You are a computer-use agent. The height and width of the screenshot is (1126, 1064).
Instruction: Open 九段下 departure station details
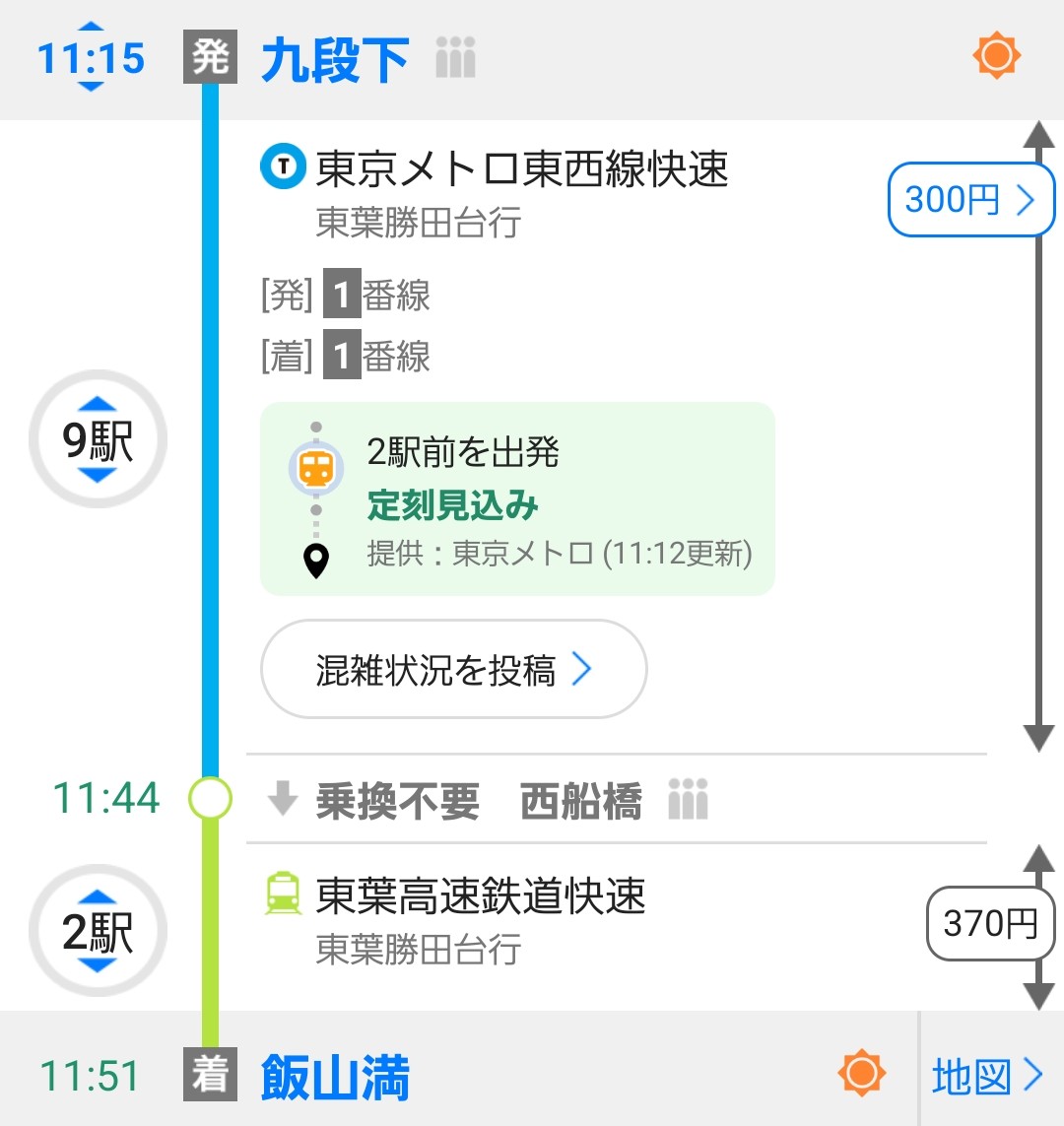coord(335,59)
